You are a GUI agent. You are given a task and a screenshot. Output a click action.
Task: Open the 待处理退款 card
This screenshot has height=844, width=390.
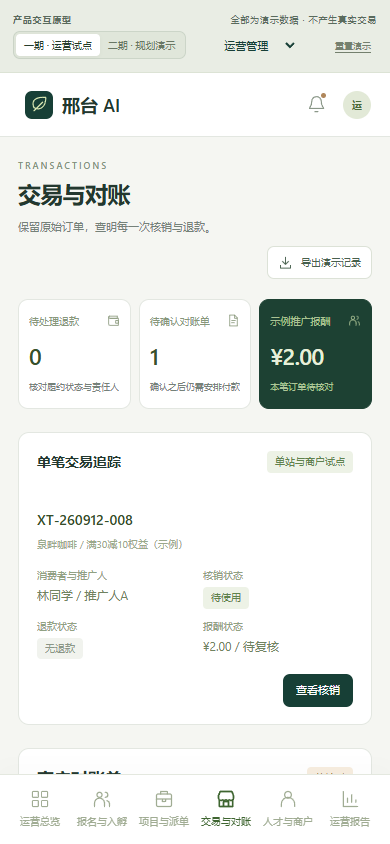coord(74,354)
